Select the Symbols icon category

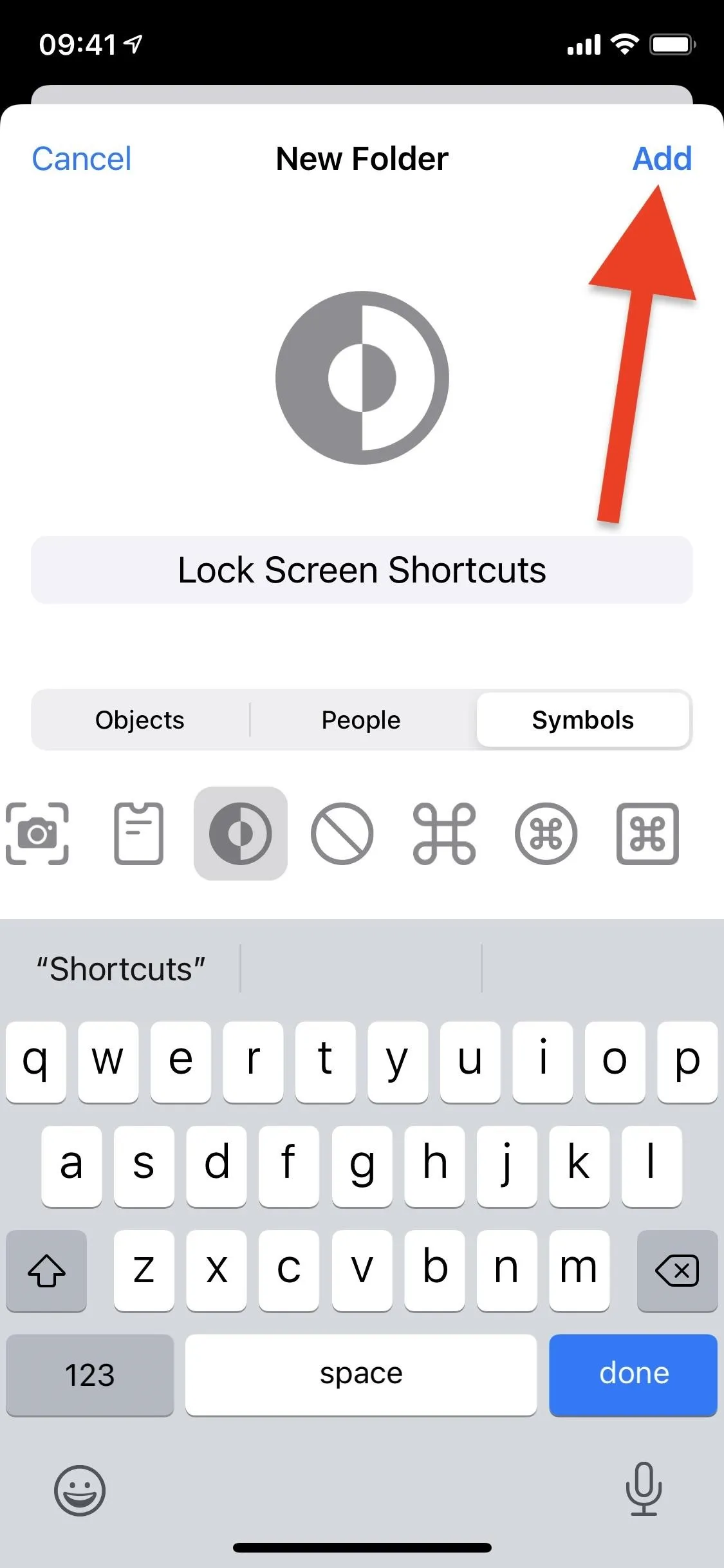point(583,720)
